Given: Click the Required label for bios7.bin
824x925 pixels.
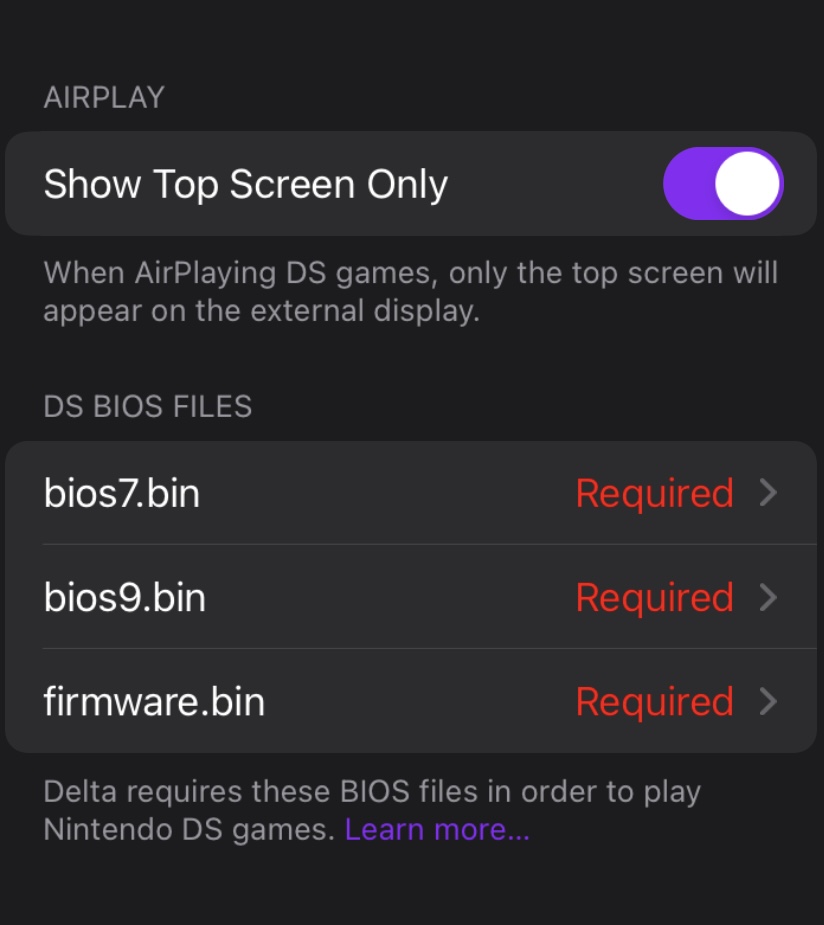Looking at the screenshot, I should click(654, 492).
